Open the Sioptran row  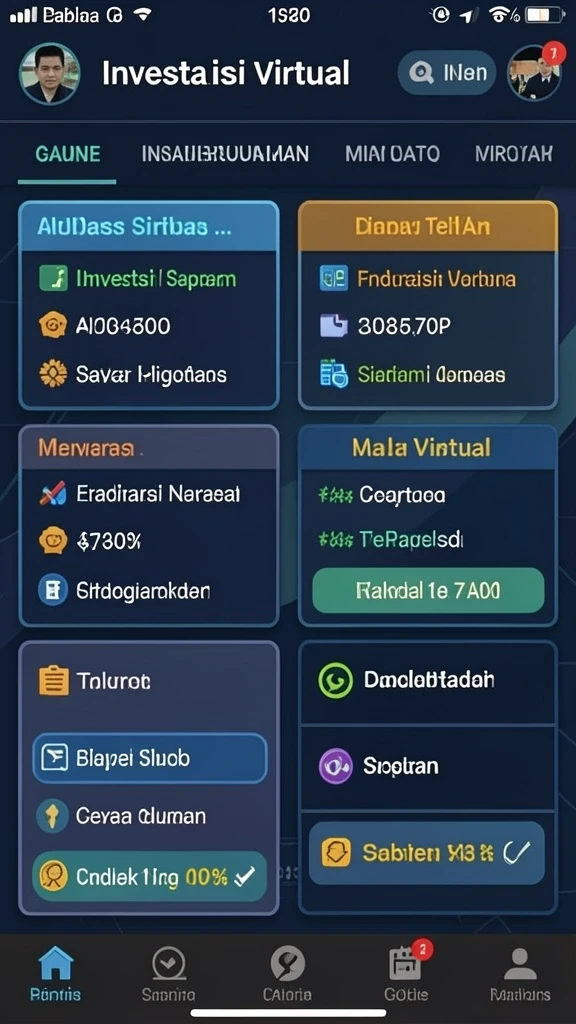(x=428, y=765)
